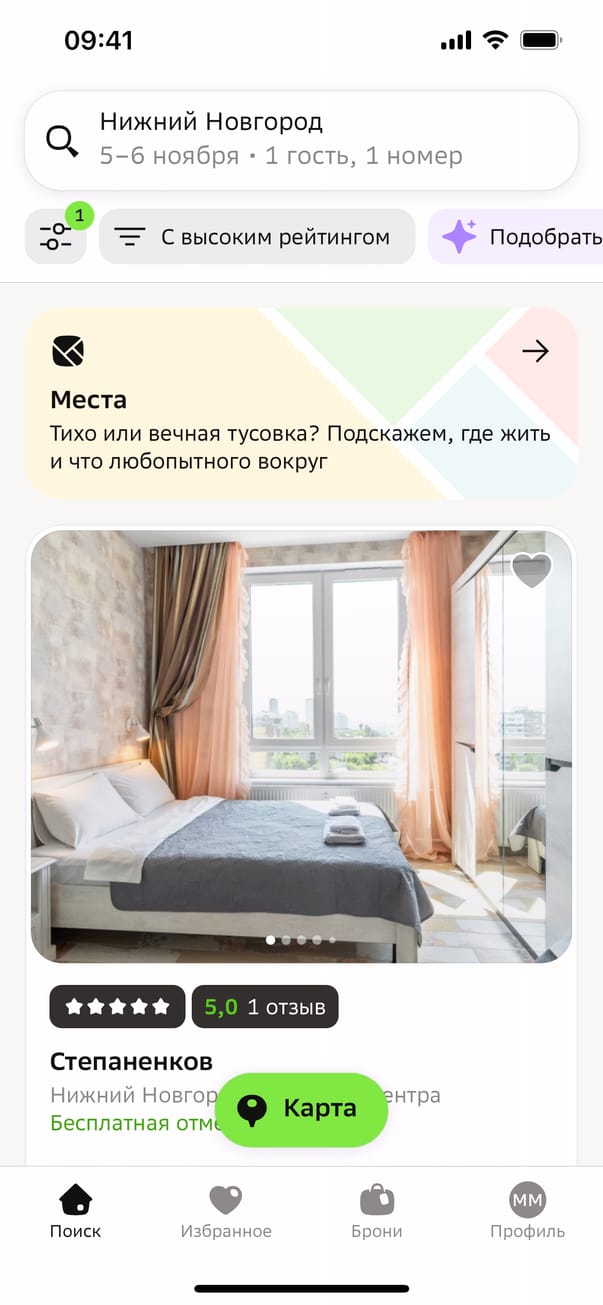Image resolution: width=603 pixels, height=1305 pixels.
Task: Select the Поиск tab
Action: pyautogui.click(x=76, y=1210)
